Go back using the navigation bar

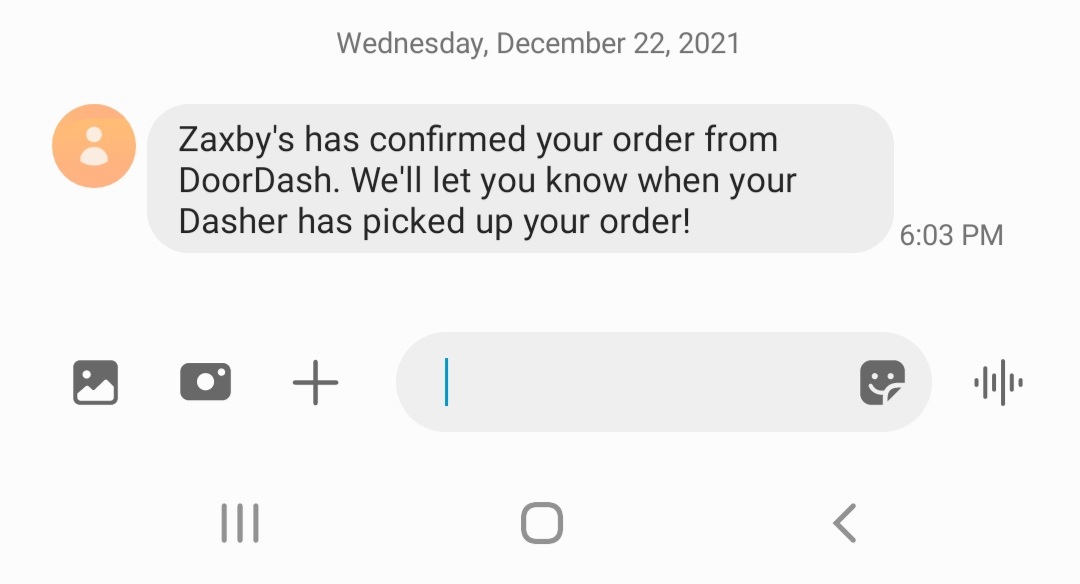pos(845,523)
